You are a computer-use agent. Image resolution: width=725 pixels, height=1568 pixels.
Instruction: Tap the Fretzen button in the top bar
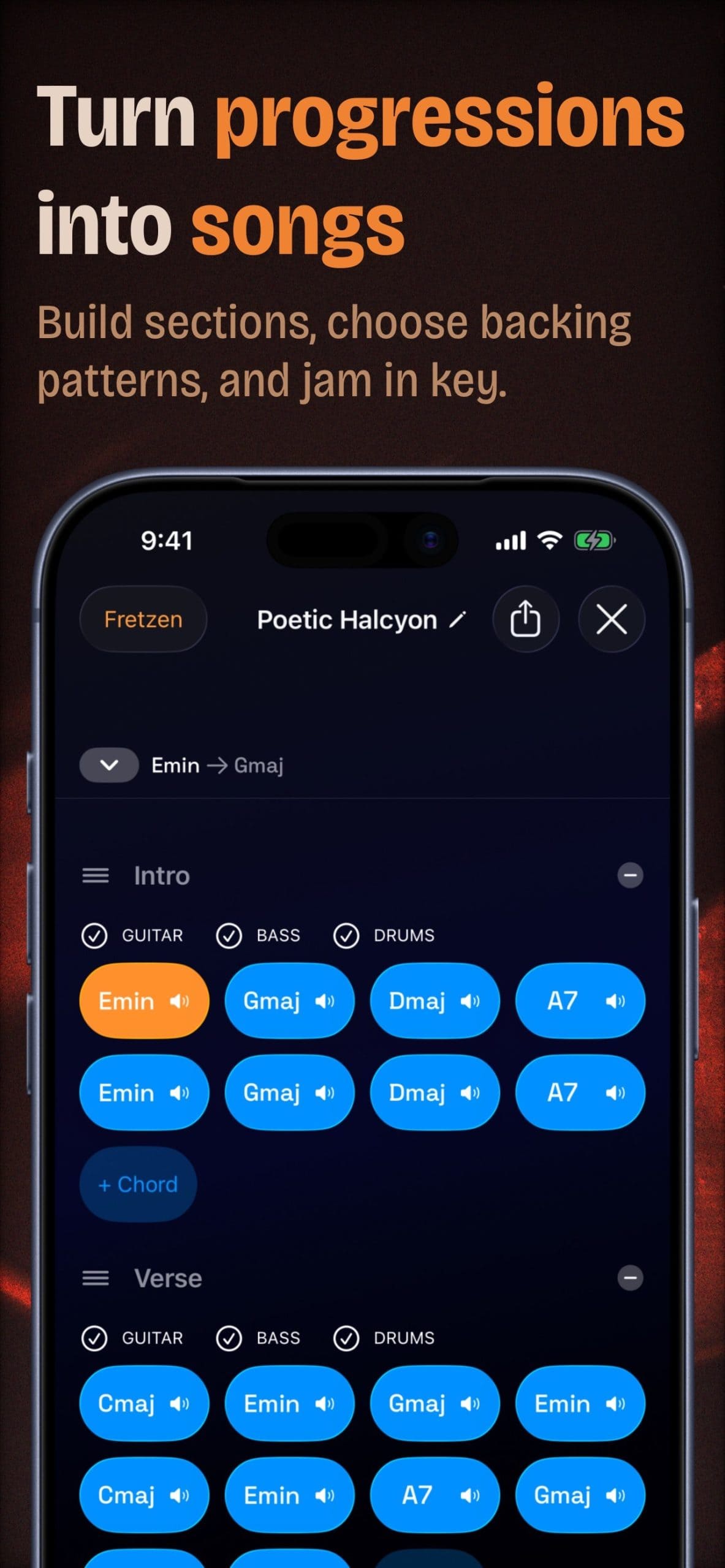coord(142,619)
